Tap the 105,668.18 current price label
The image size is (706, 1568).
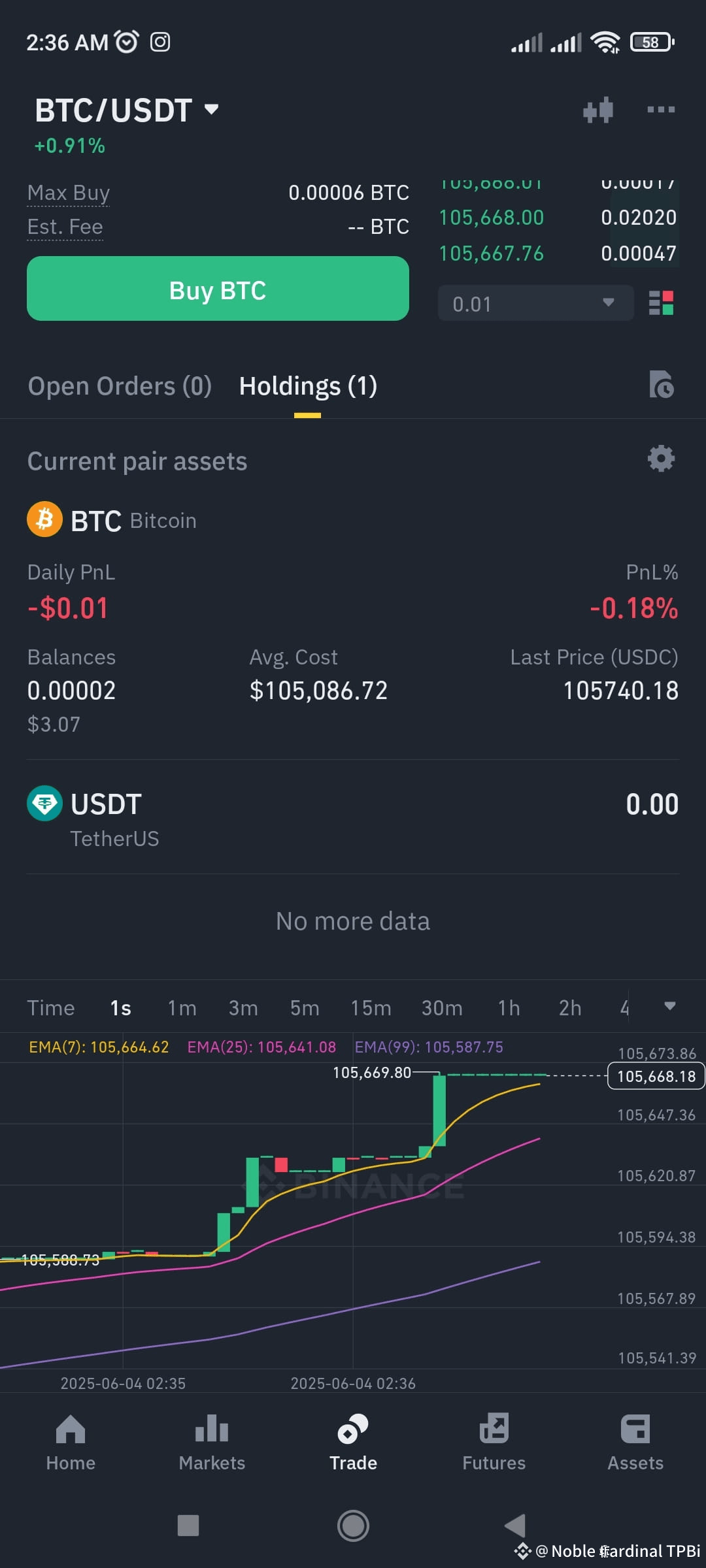[655, 1076]
